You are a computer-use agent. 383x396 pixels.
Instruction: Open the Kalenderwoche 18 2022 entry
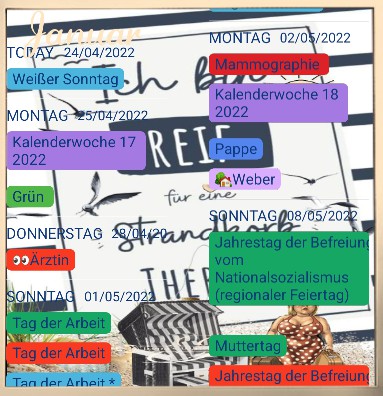tap(278, 103)
